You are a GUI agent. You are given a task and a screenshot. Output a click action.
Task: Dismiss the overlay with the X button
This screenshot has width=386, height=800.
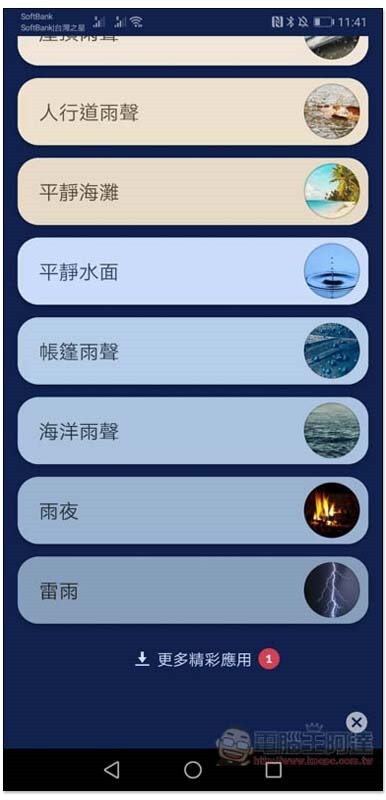pyautogui.click(x=356, y=722)
